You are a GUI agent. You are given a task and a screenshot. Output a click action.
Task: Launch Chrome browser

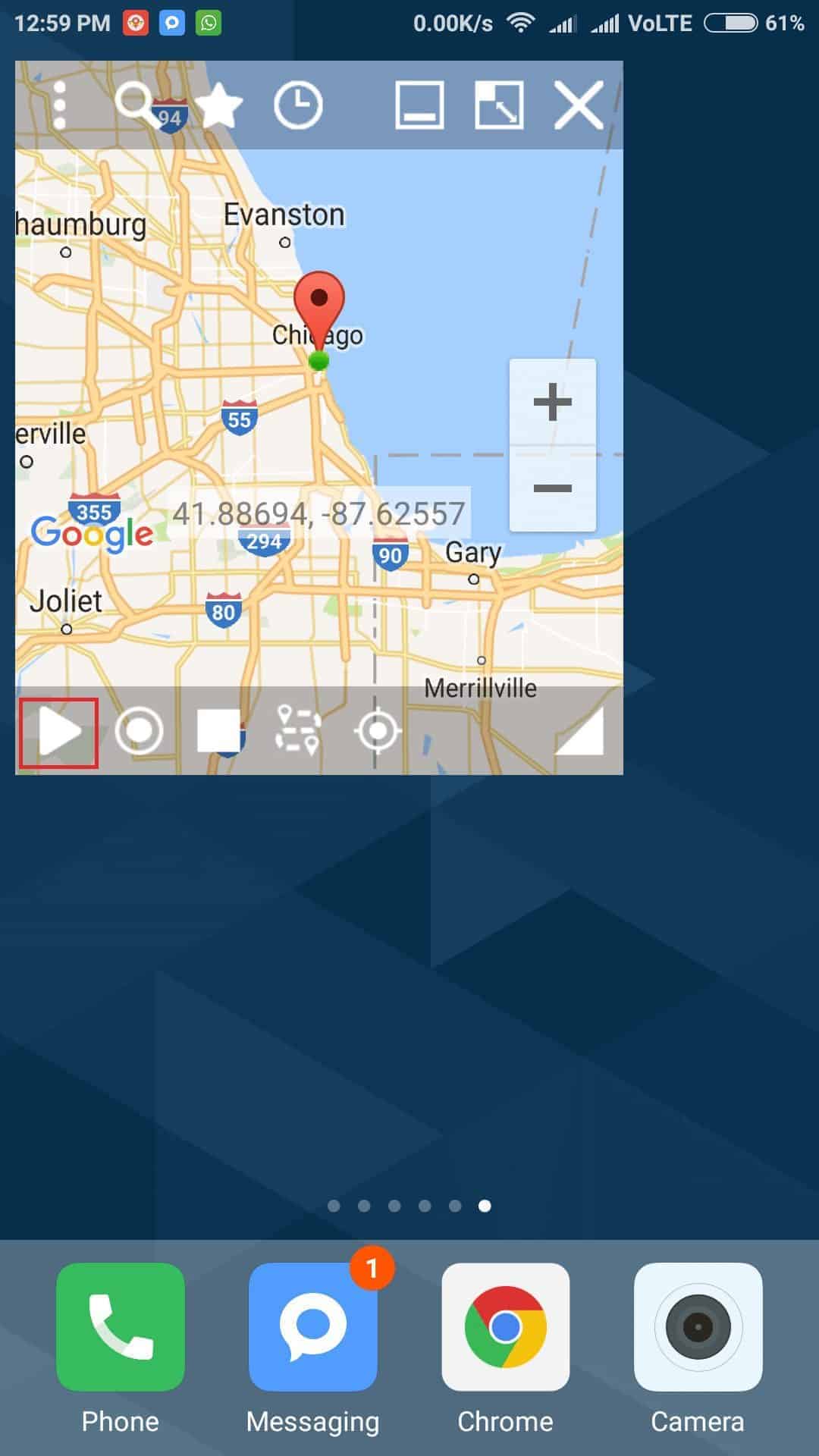point(506,1327)
